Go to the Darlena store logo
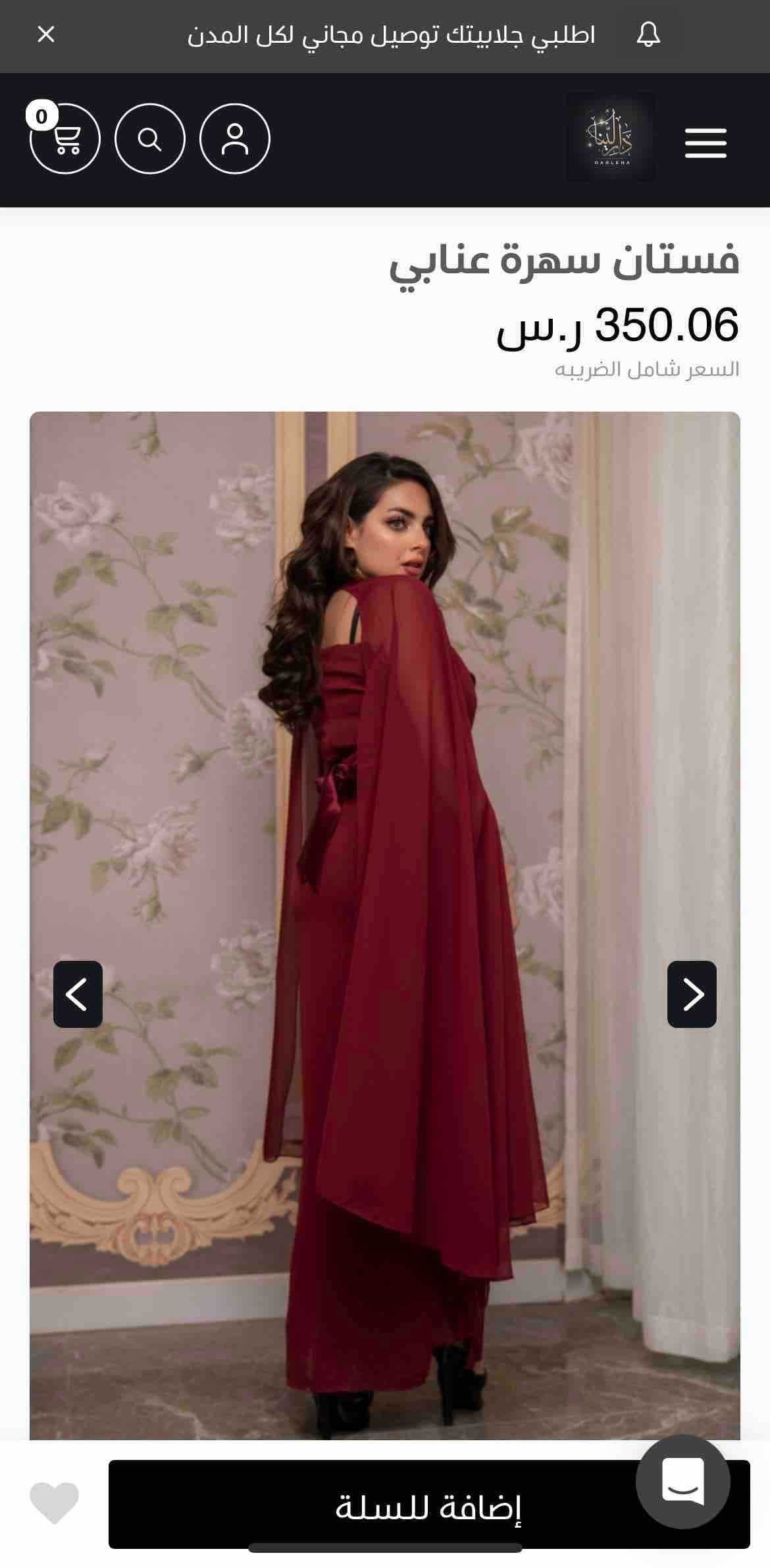Image resolution: width=770 pixels, height=1568 pixels. click(610, 138)
